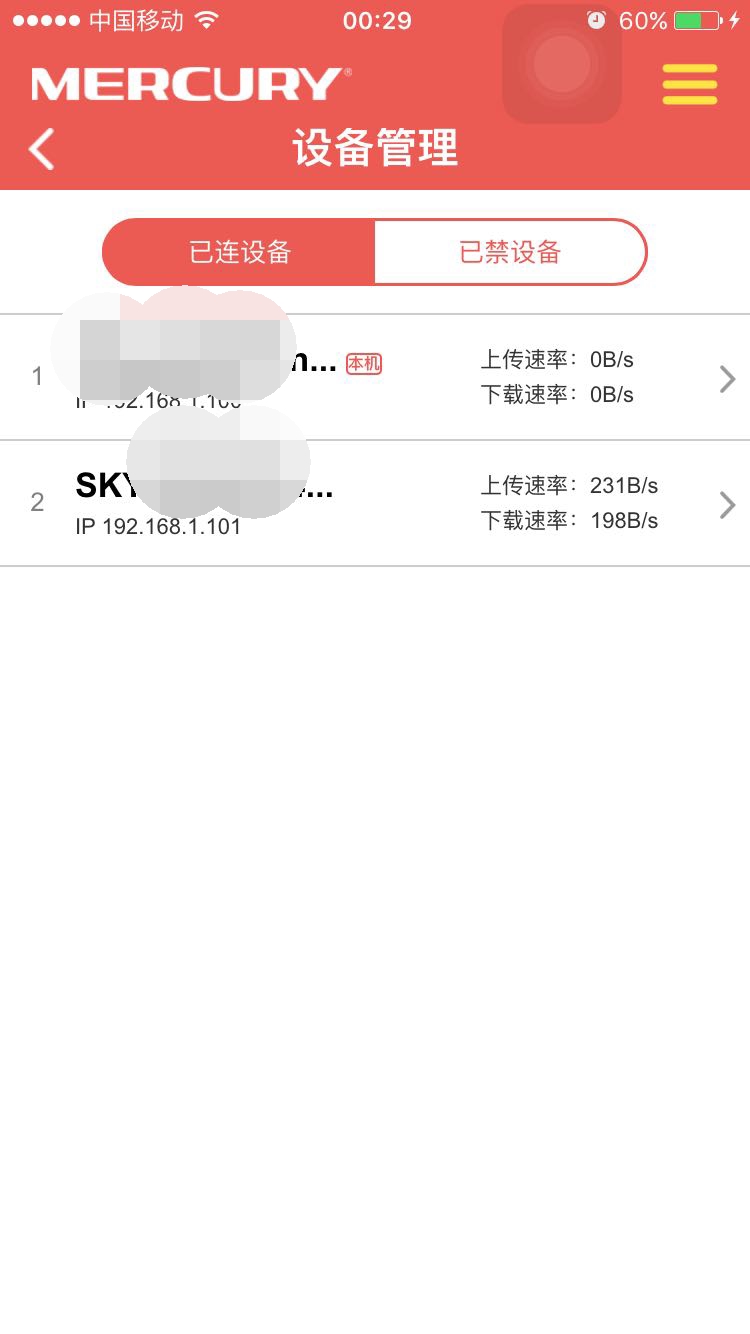Tap the 设备管理 page title
Viewport: 750px width, 1334px height.
375,148
